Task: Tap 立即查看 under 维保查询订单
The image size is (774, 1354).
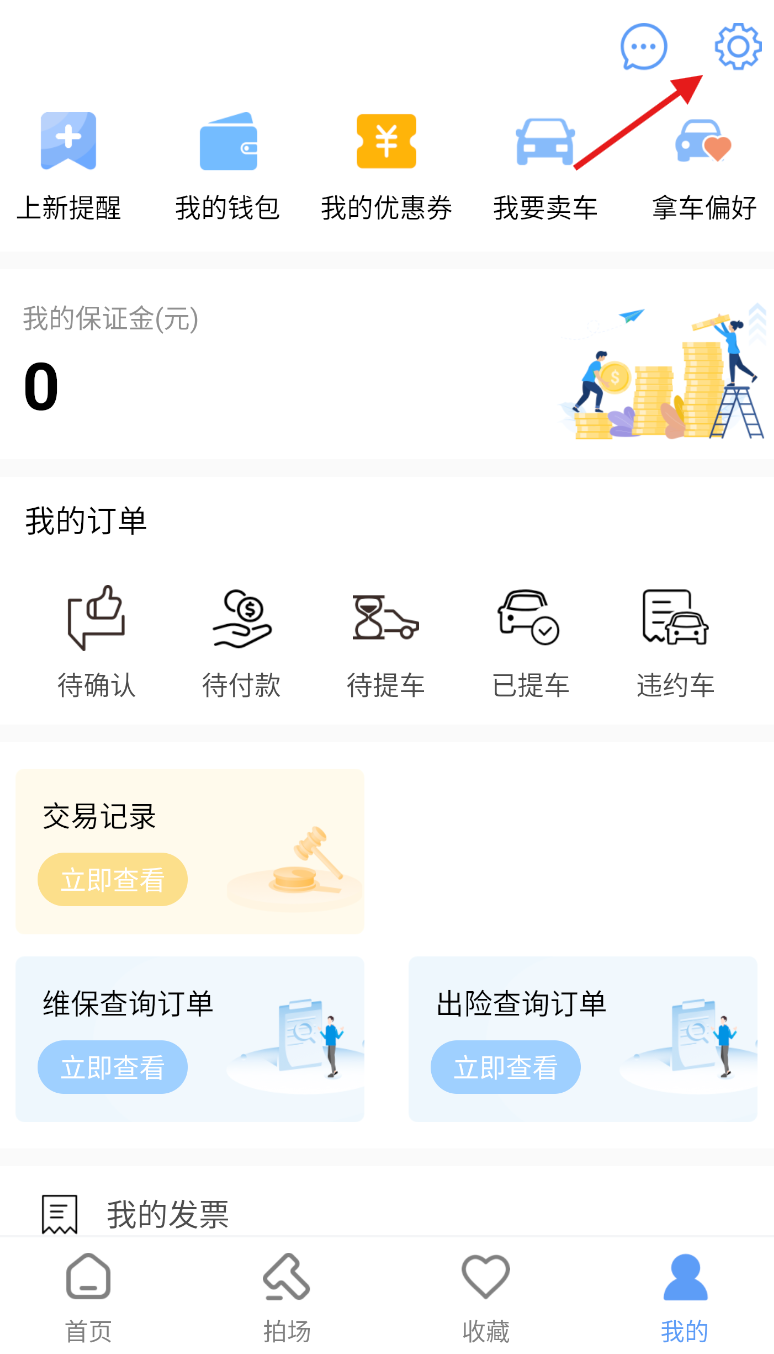Action: pos(113,1067)
